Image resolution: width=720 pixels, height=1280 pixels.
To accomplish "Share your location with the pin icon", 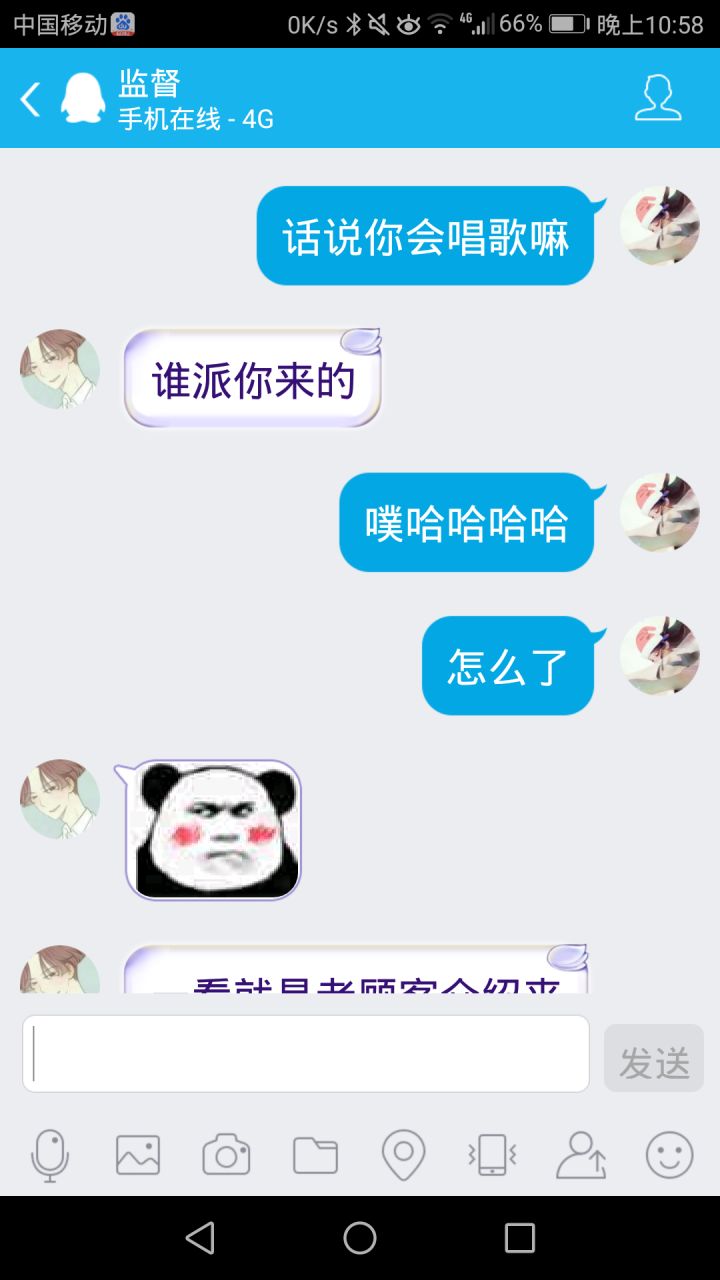I will tap(403, 1156).
